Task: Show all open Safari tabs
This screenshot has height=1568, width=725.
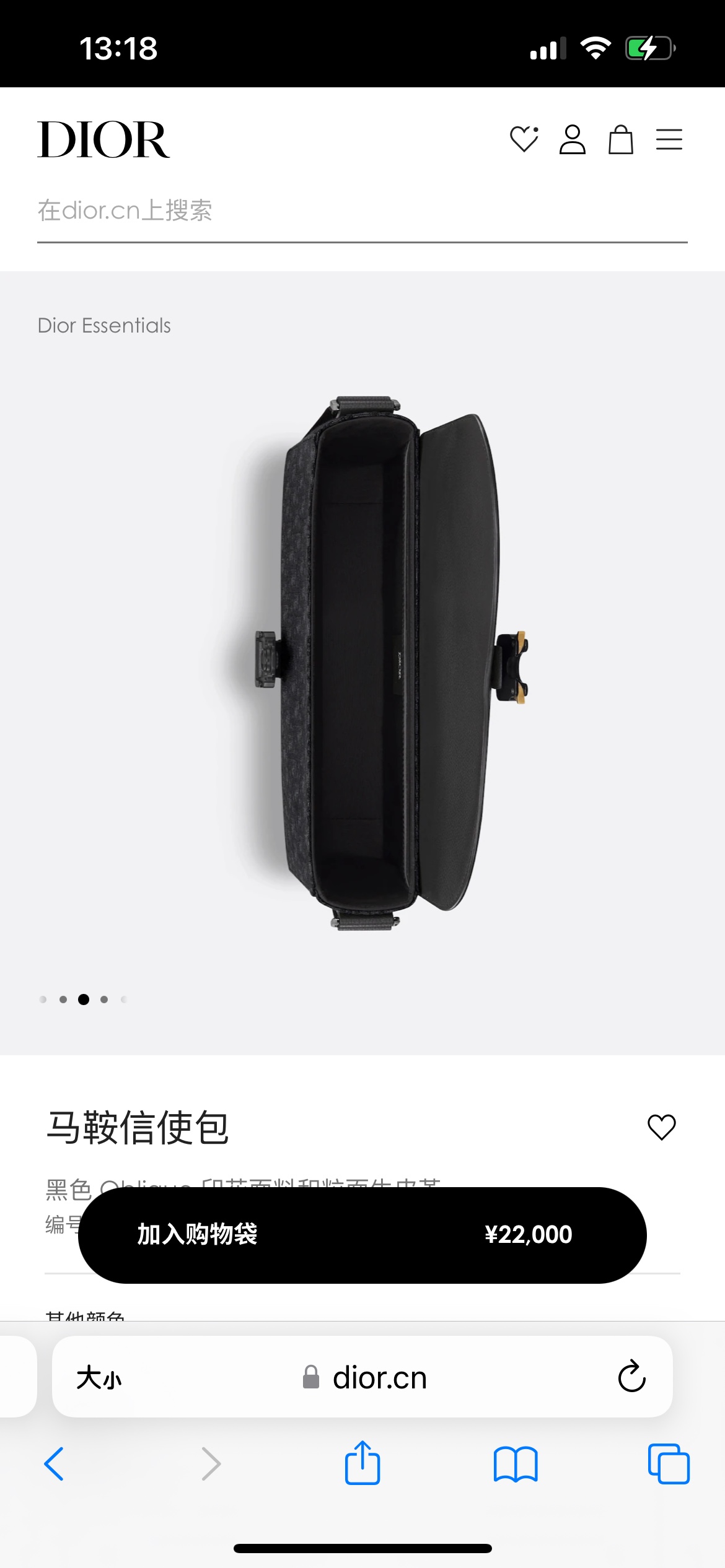Action: tap(669, 1464)
